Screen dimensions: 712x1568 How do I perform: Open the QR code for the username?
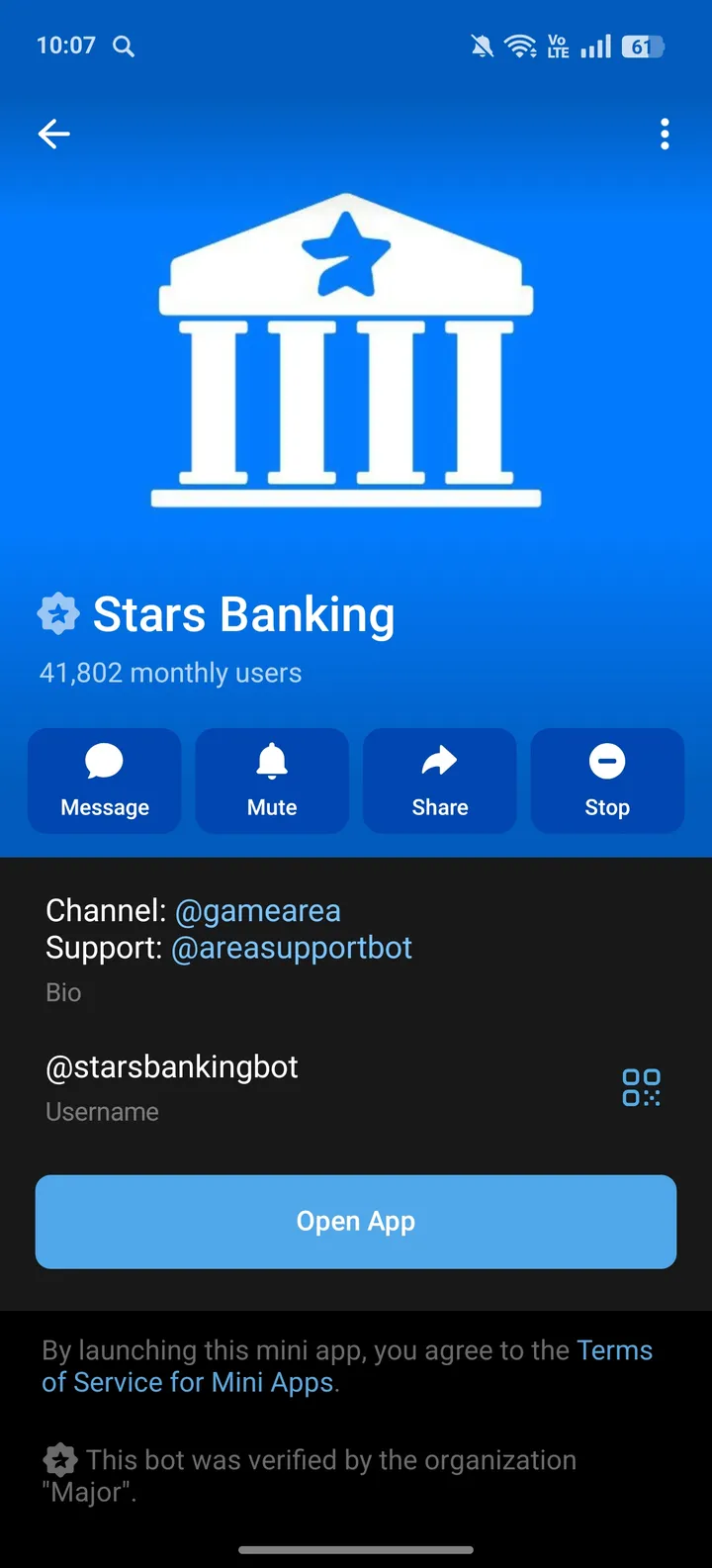[641, 1086]
